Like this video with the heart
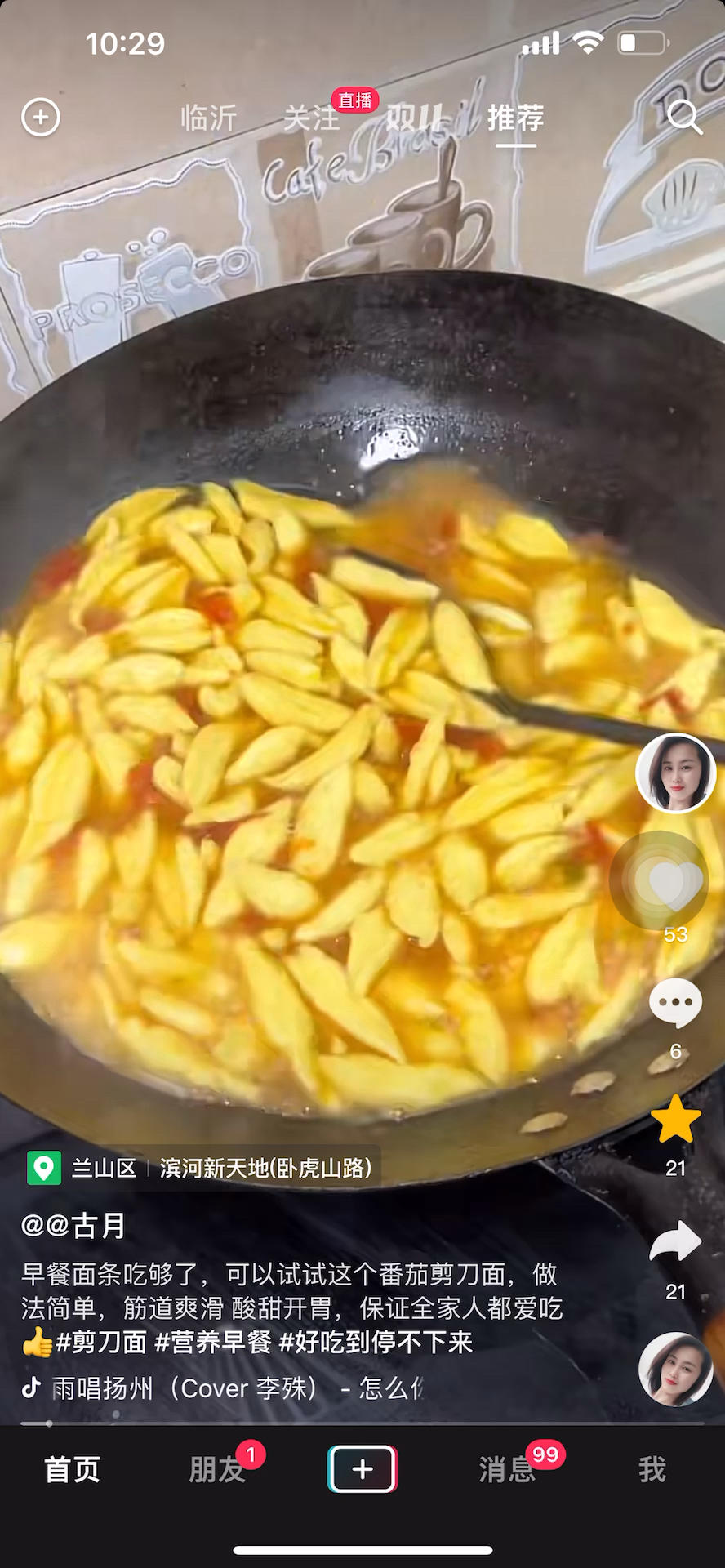The image size is (725, 1568). tap(674, 885)
